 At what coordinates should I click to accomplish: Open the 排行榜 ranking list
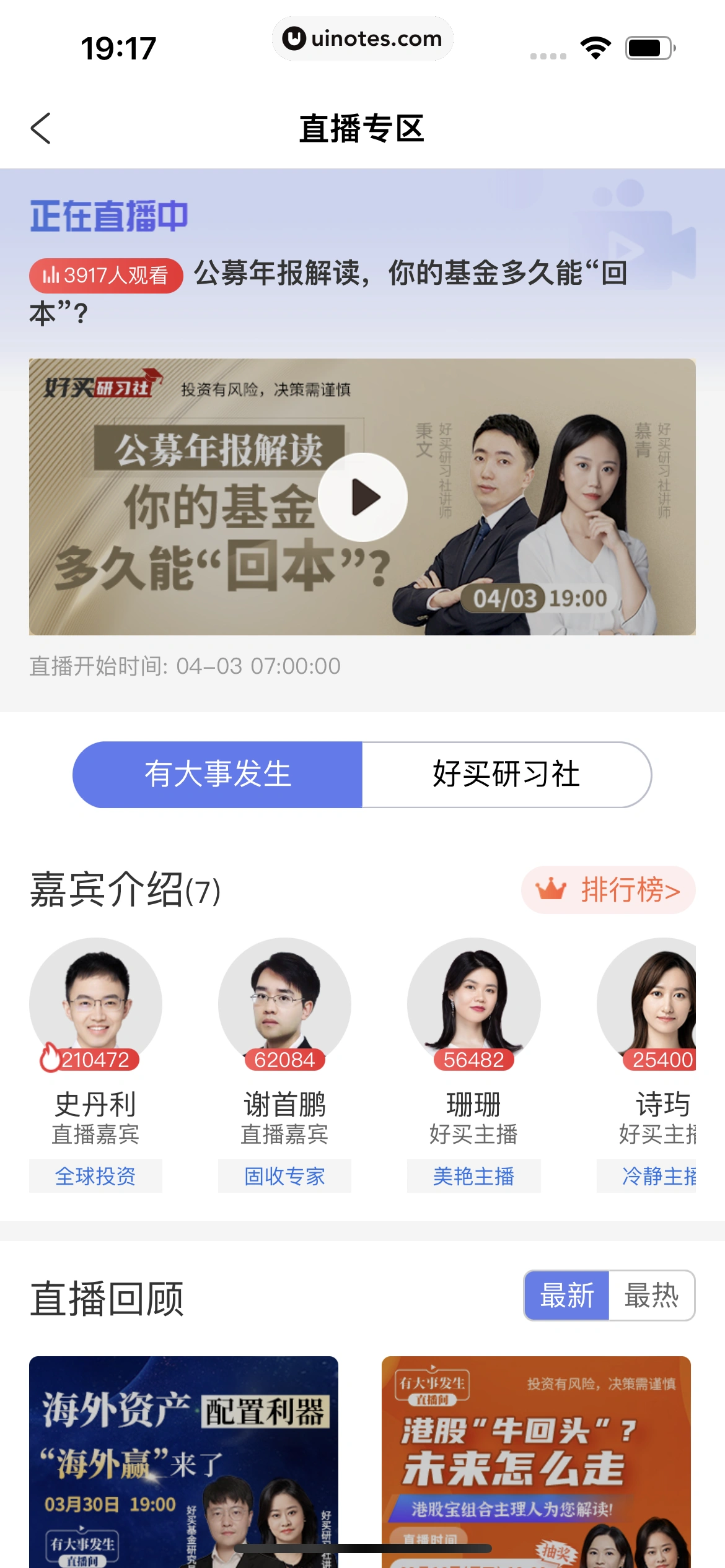pyautogui.click(x=609, y=890)
